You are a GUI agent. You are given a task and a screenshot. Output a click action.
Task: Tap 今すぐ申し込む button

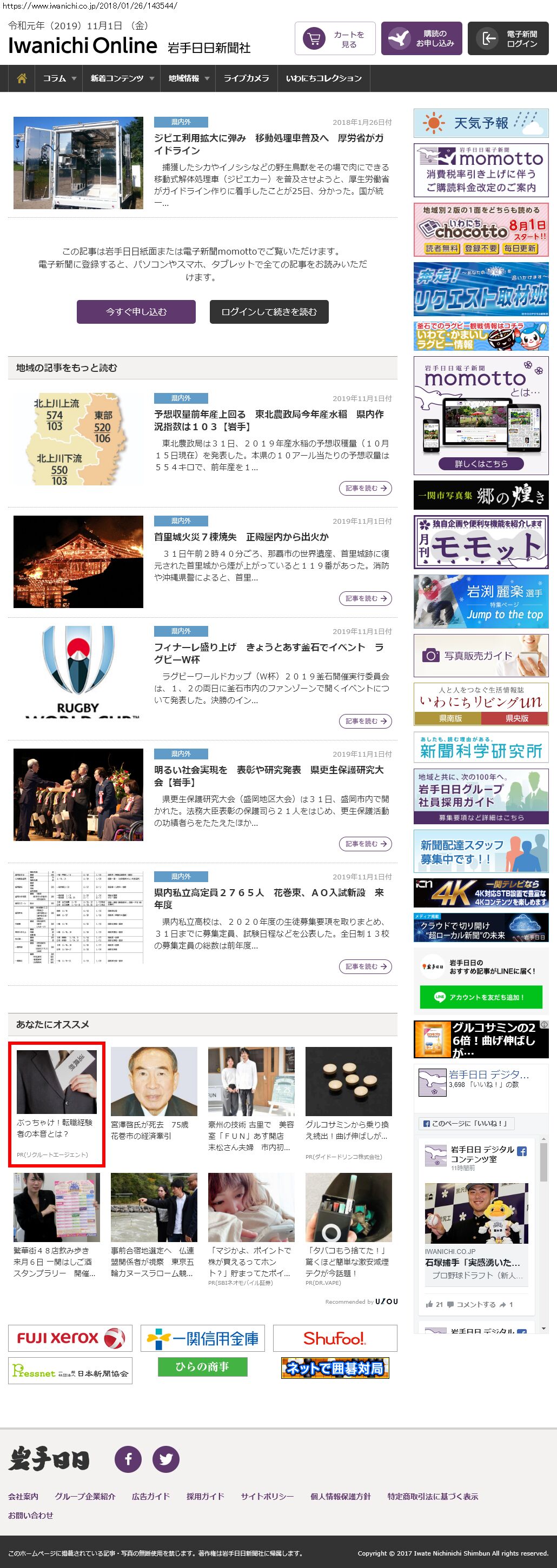point(136,312)
